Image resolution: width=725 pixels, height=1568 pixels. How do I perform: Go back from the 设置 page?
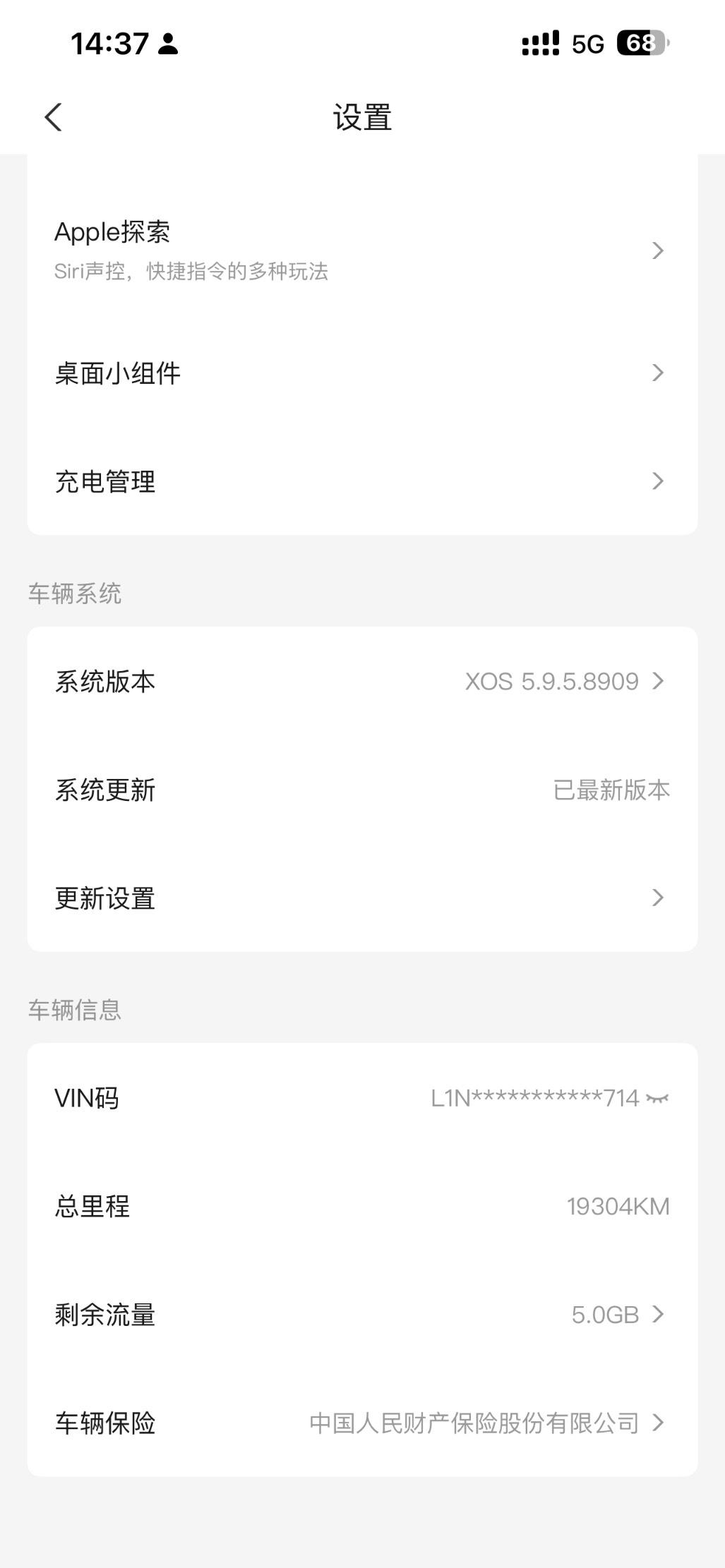pyautogui.click(x=54, y=117)
